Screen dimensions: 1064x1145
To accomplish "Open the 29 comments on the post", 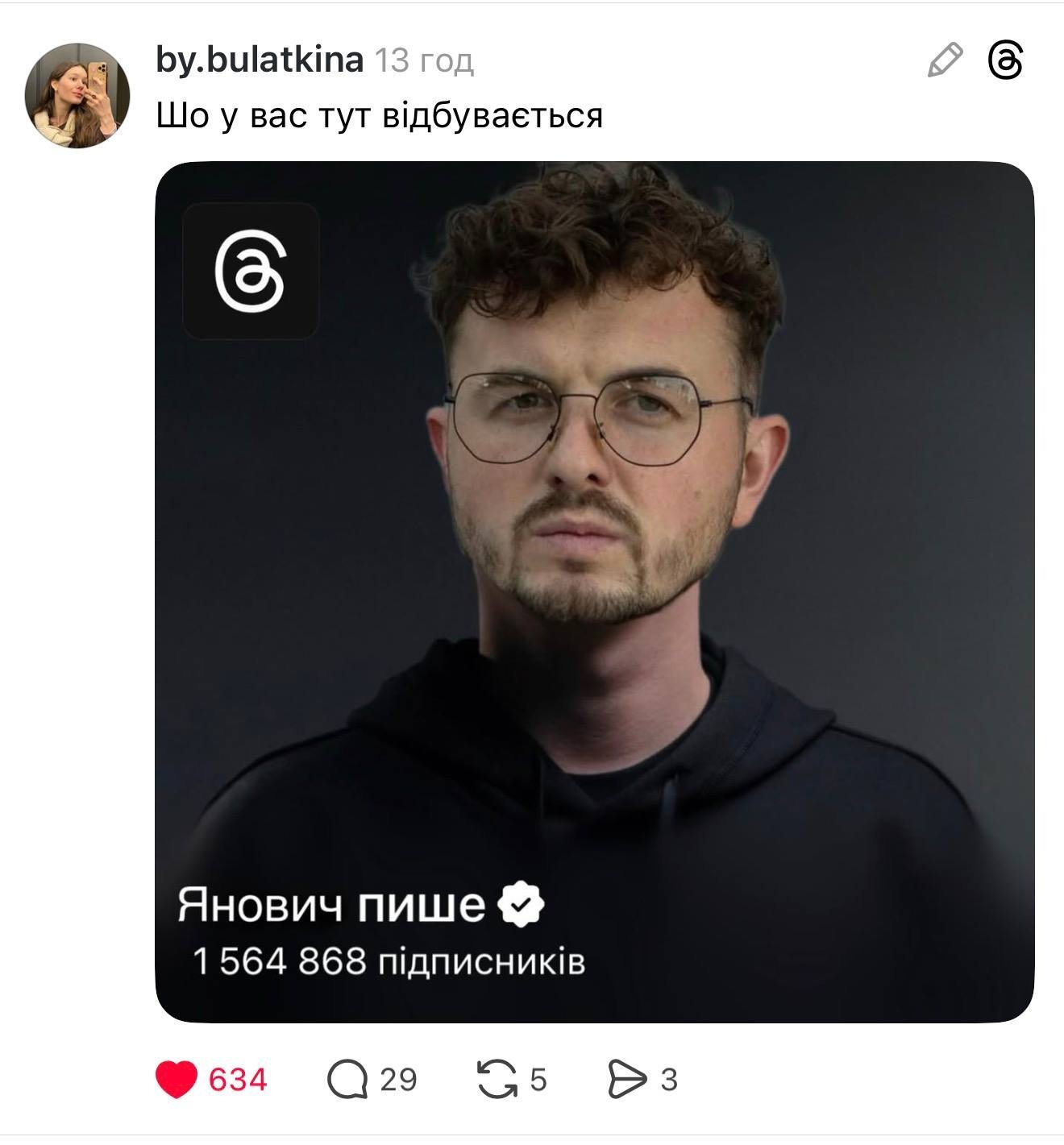I will [x=347, y=1079].
